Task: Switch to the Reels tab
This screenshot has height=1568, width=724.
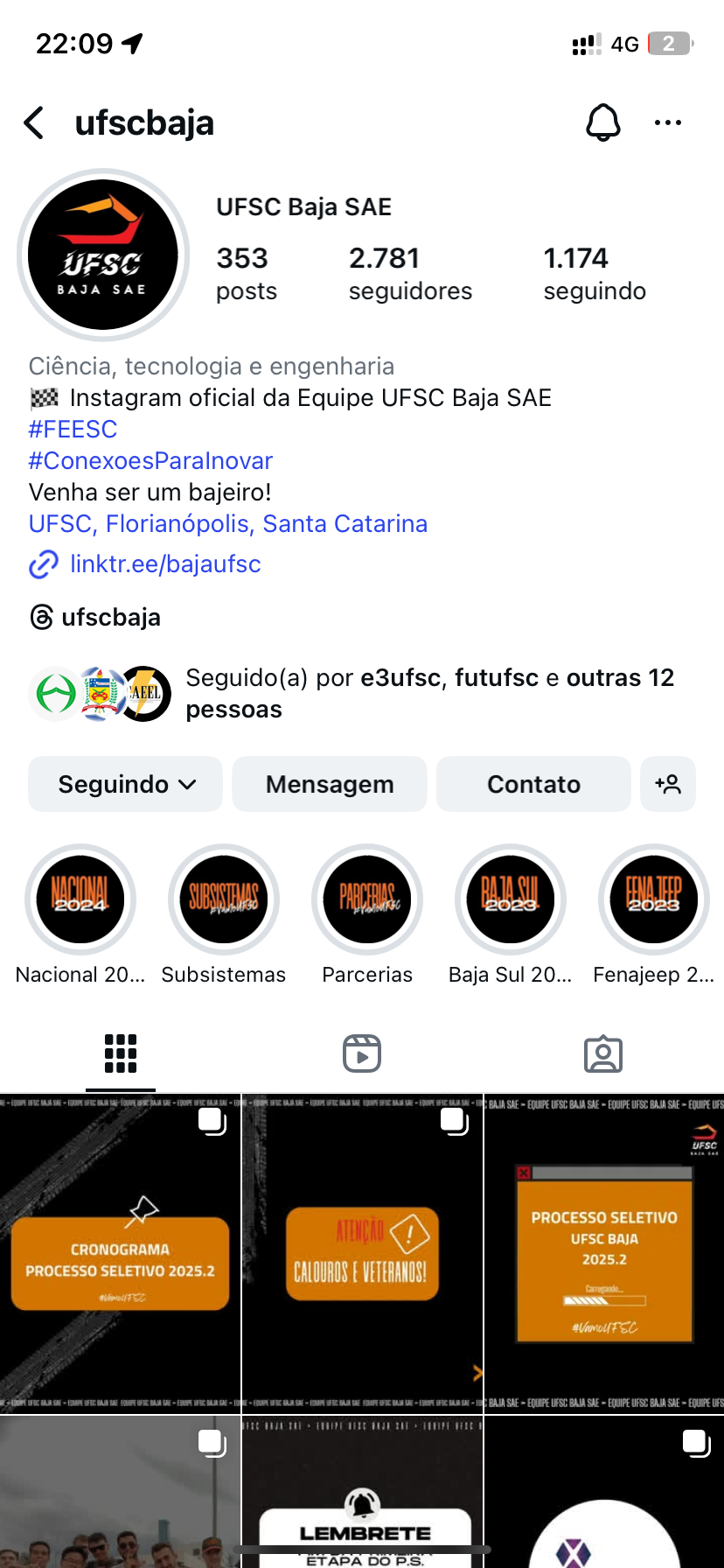Action: [362, 1053]
